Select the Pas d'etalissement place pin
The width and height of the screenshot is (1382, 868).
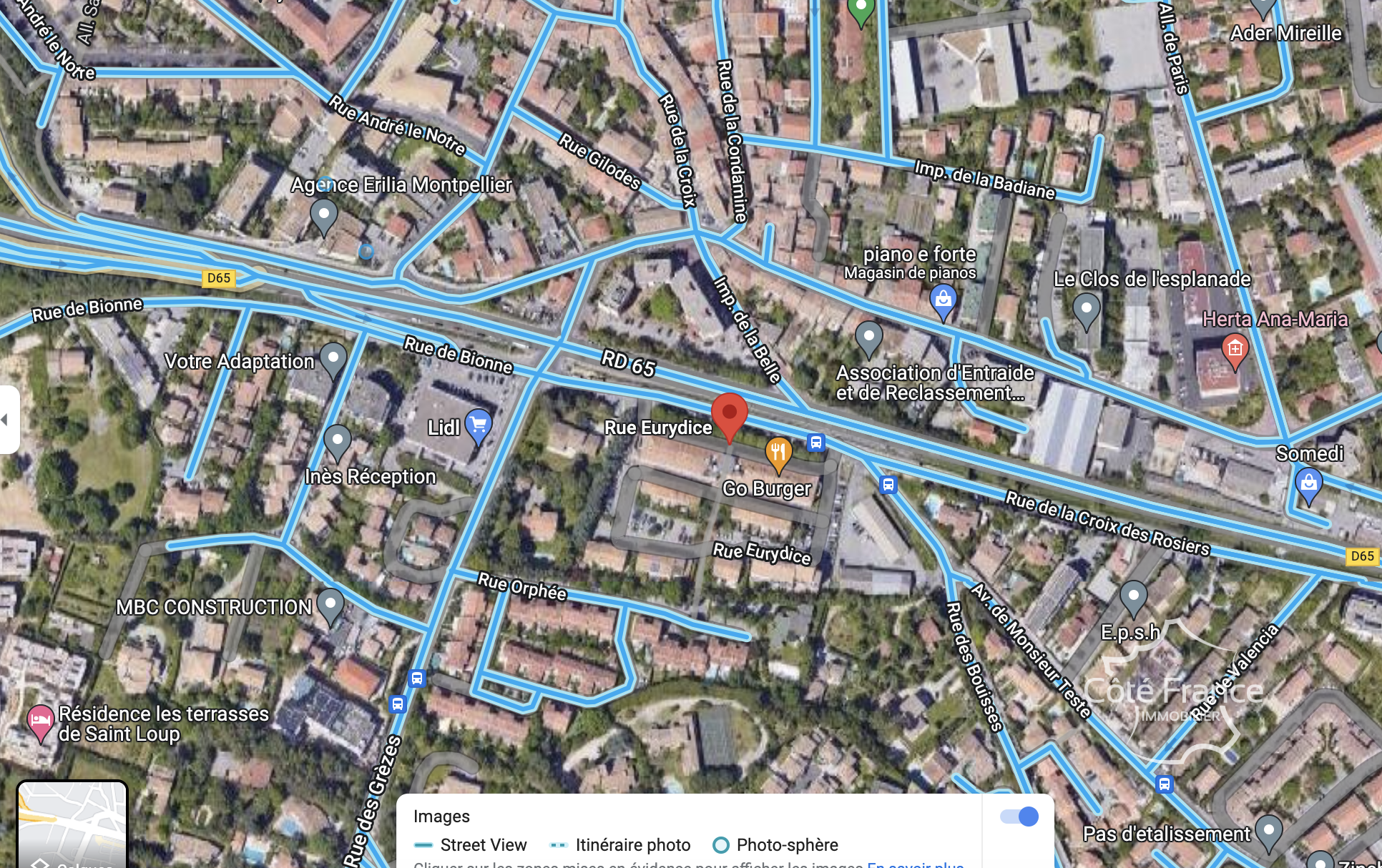click(1268, 832)
